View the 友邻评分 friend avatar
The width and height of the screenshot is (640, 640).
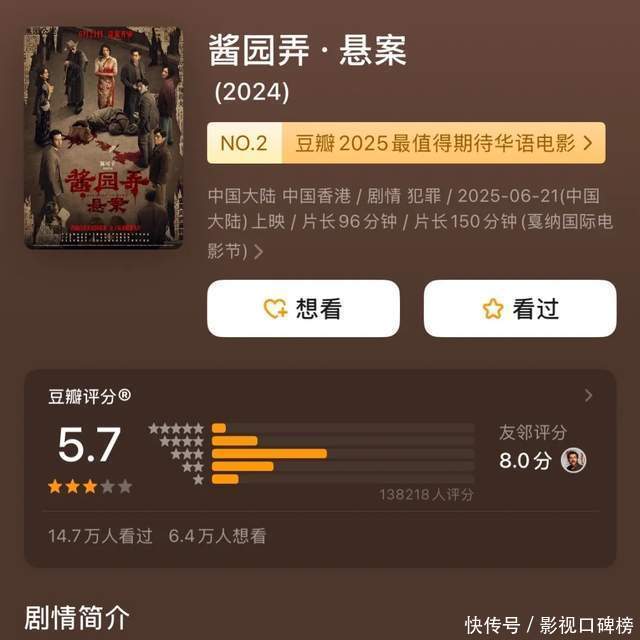click(x=573, y=460)
